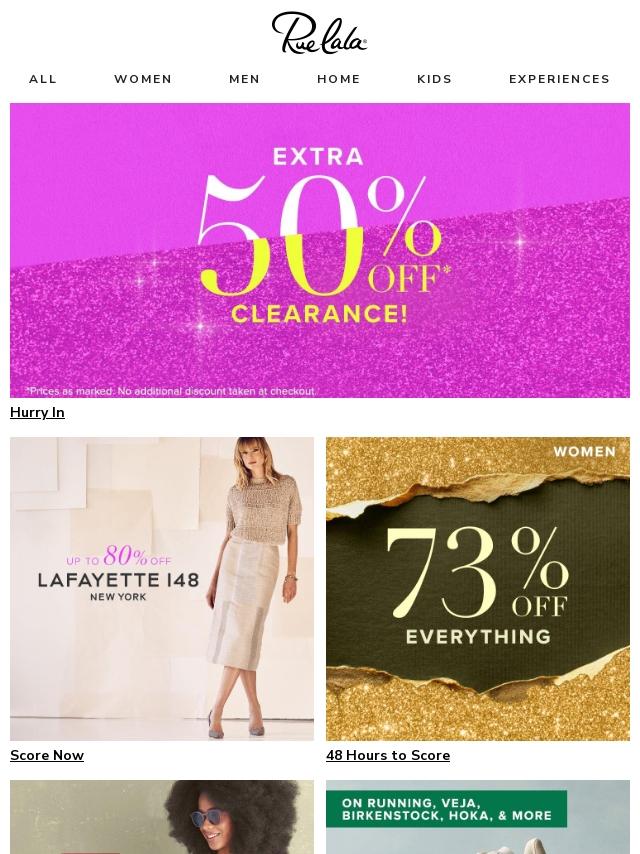Open the Extra 50% Off Clearance banner

pyautogui.click(x=320, y=251)
